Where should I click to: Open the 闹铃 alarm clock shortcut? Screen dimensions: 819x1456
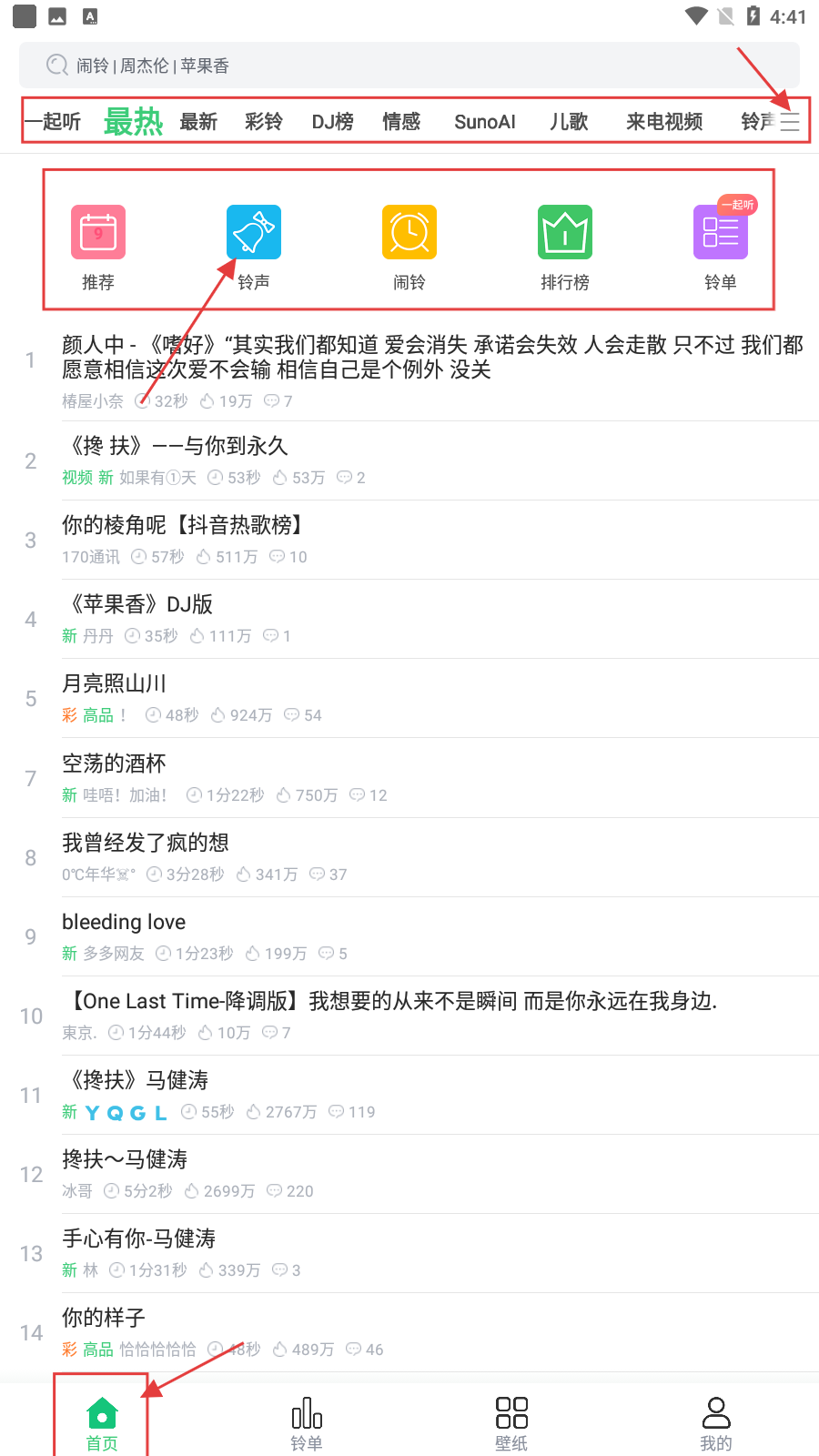click(409, 247)
